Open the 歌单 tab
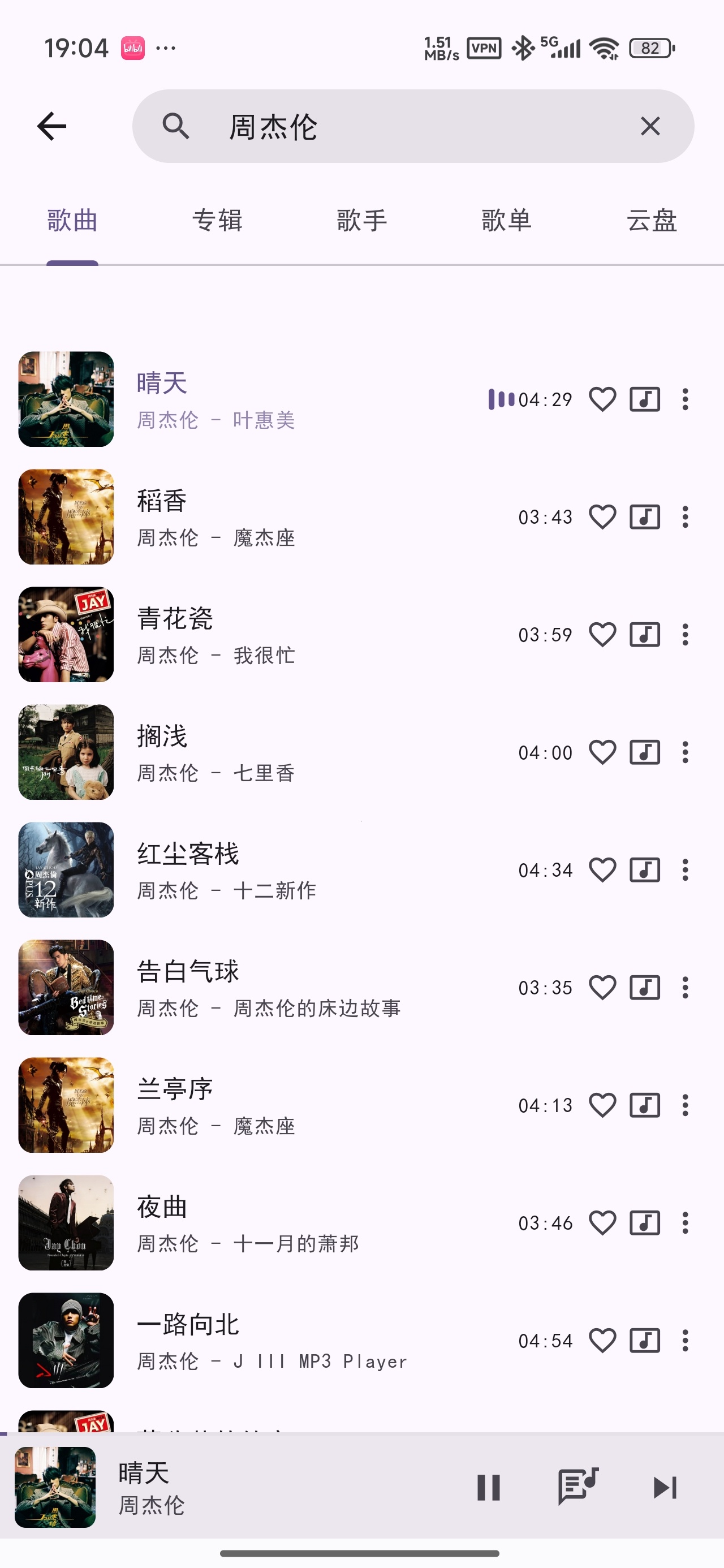Viewport: 724px width, 1568px height. [507, 221]
